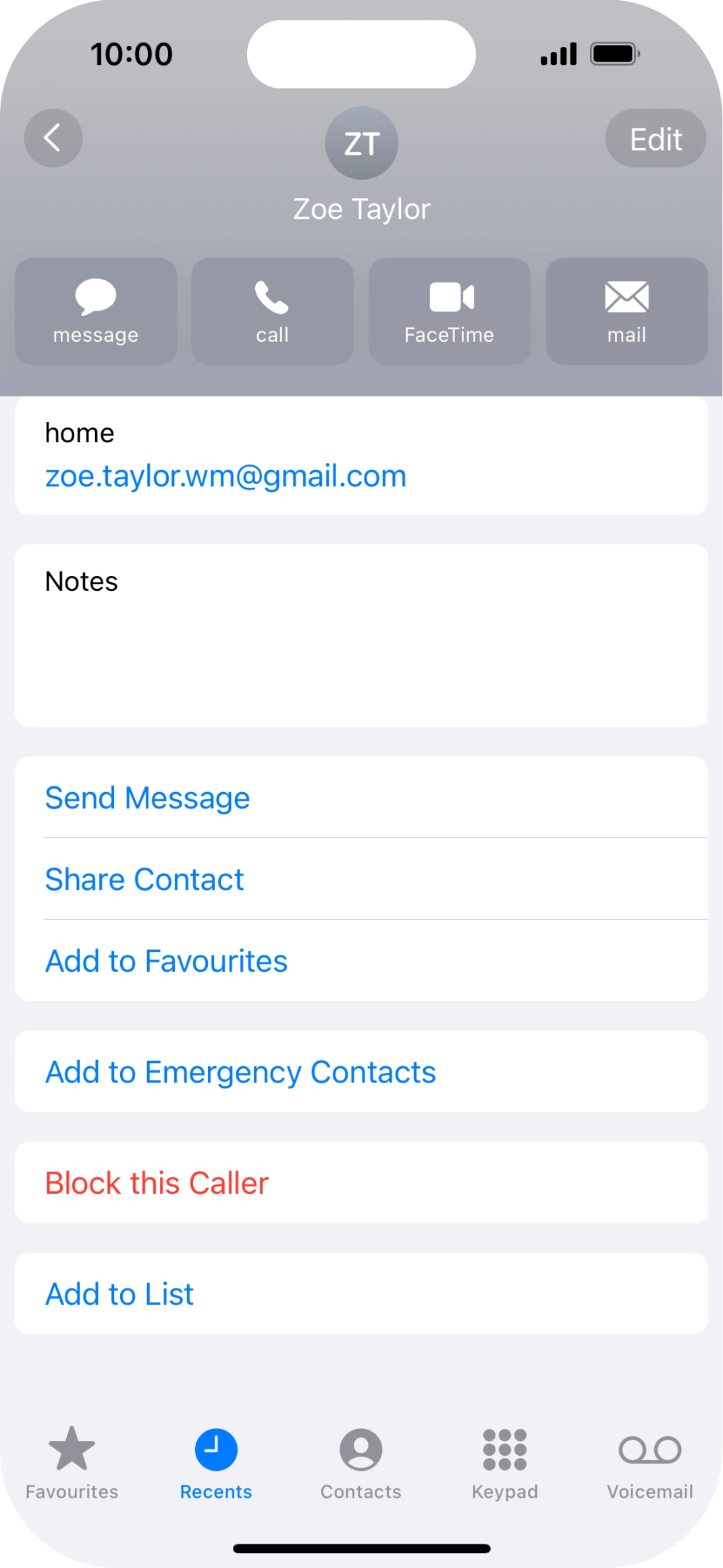
Task: Open the zoe.taylor.wm@gmail.com email address
Action: (x=225, y=476)
